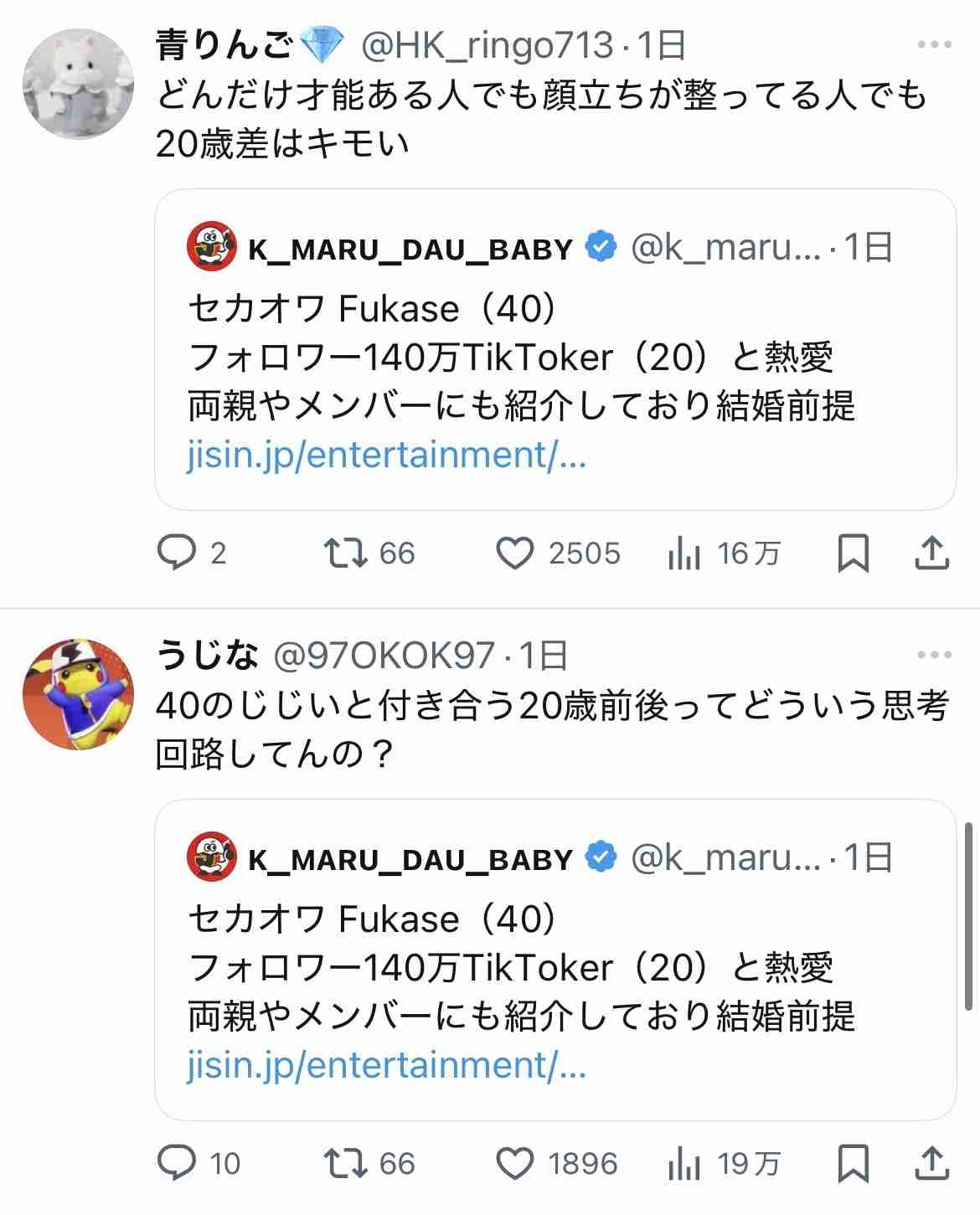
Task: Repost うじな's post
Action: click(346, 1164)
